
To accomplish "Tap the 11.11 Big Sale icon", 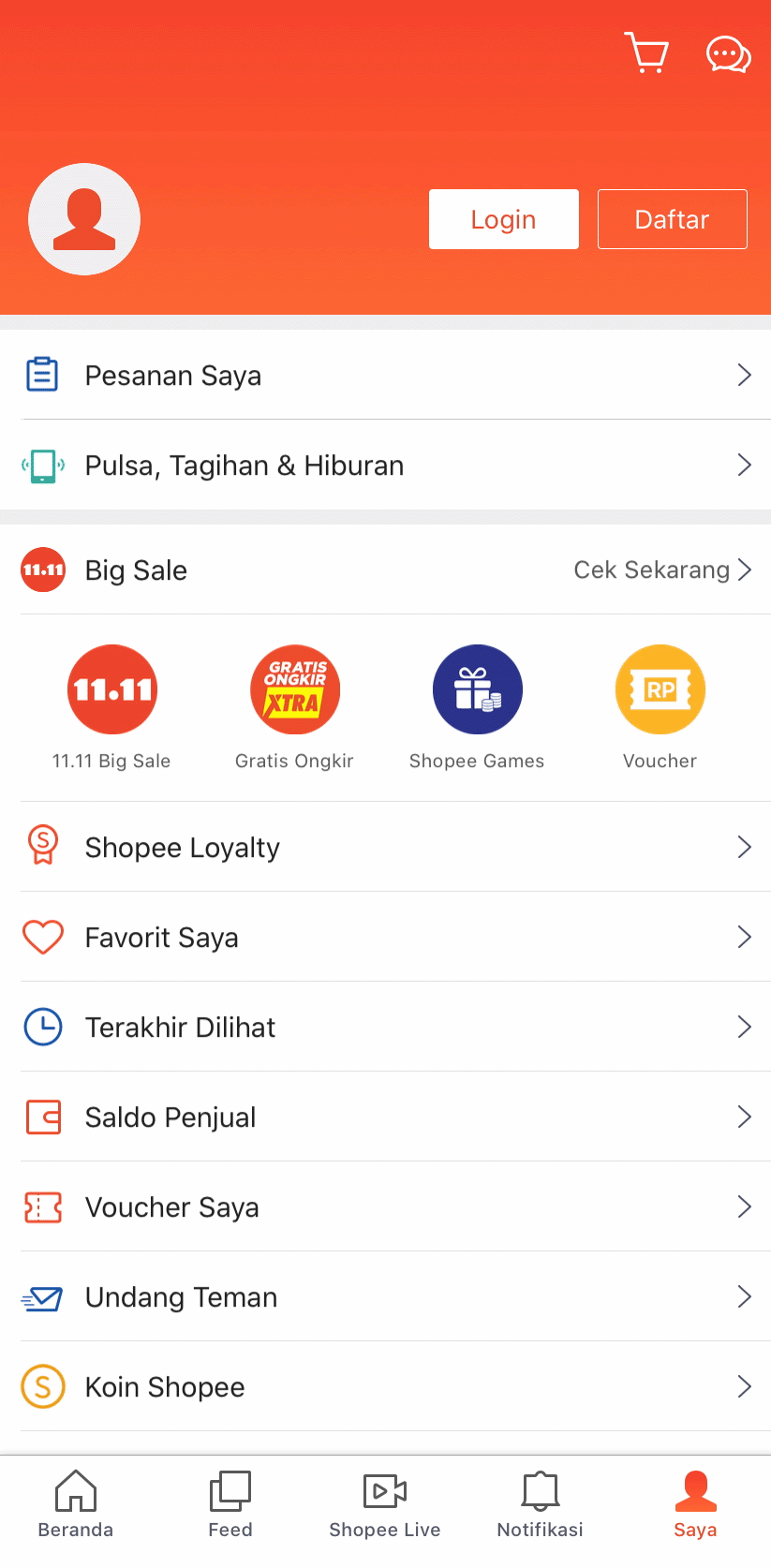I will pos(112,688).
